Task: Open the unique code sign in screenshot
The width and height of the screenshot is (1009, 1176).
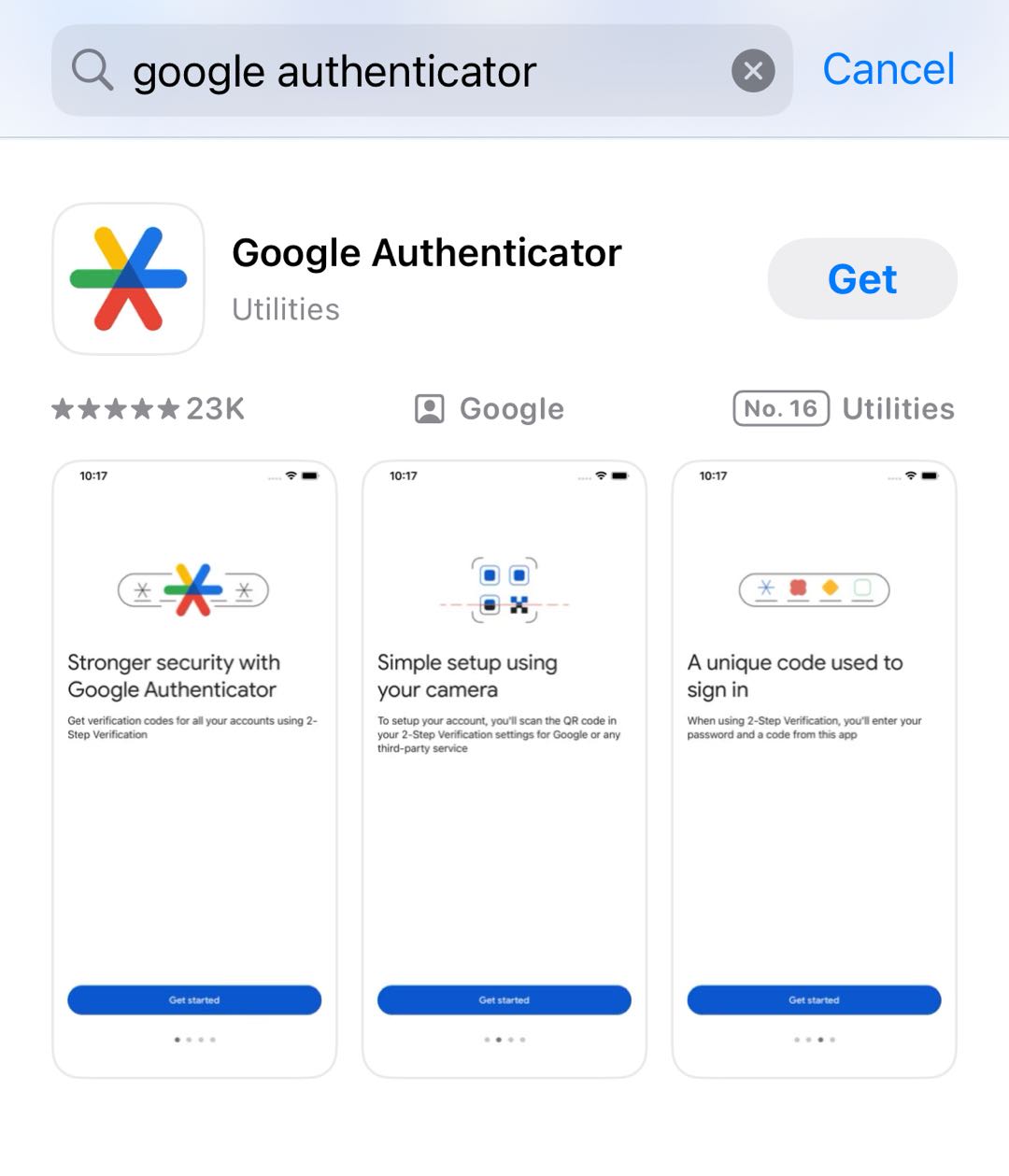Action: pos(814,768)
